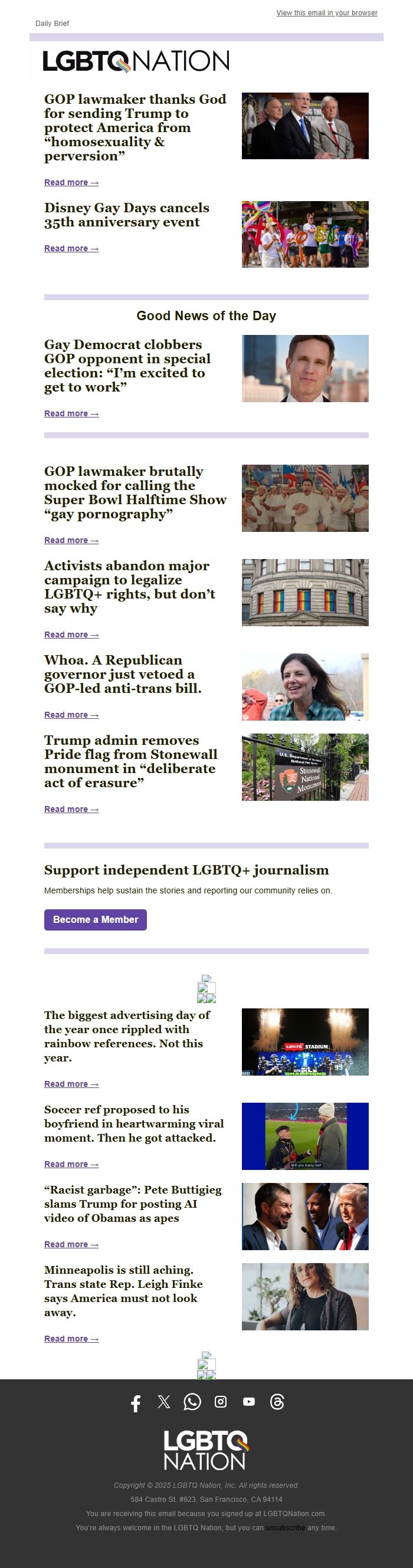
Task: Open 'View this email in your browser' link
Action: (x=326, y=13)
